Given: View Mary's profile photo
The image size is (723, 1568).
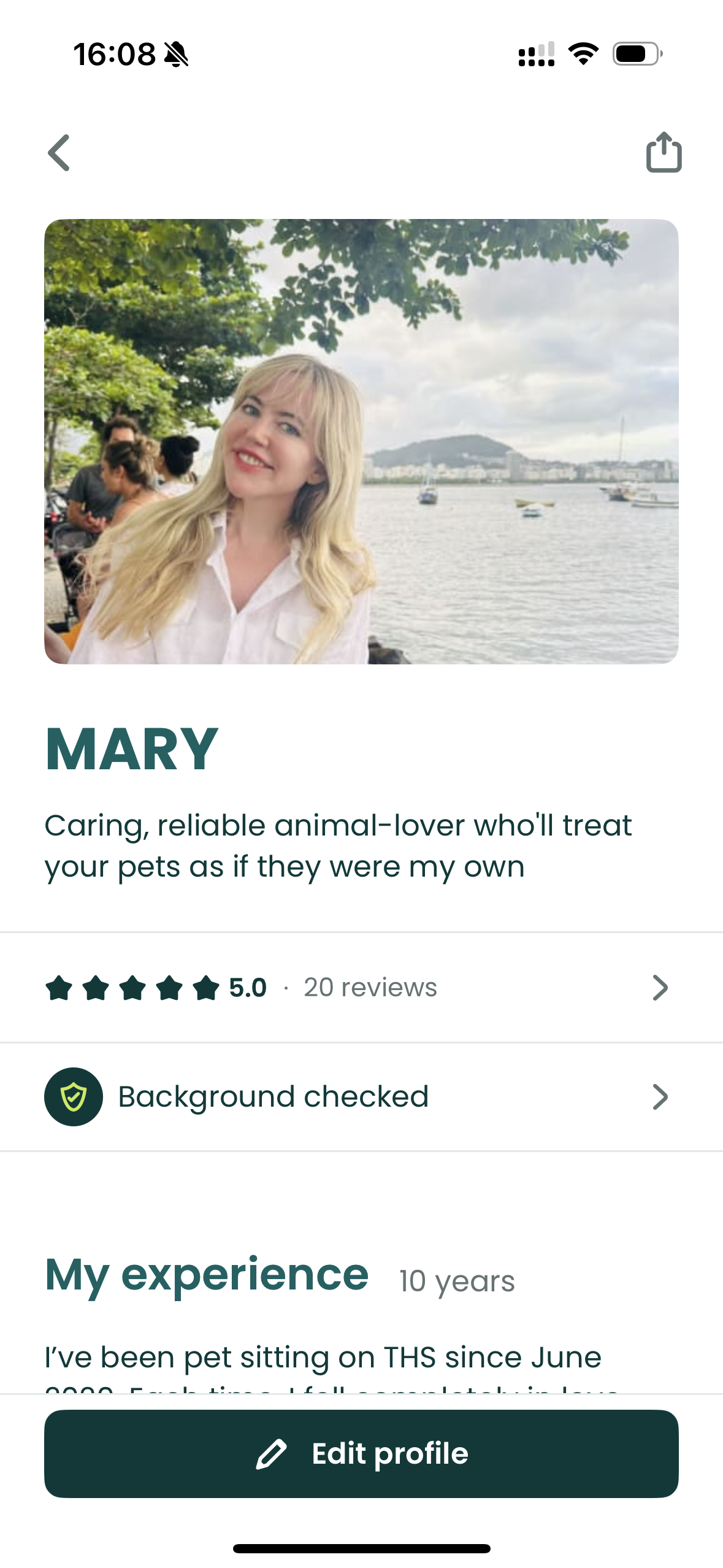Looking at the screenshot, I should pos(361,441).
